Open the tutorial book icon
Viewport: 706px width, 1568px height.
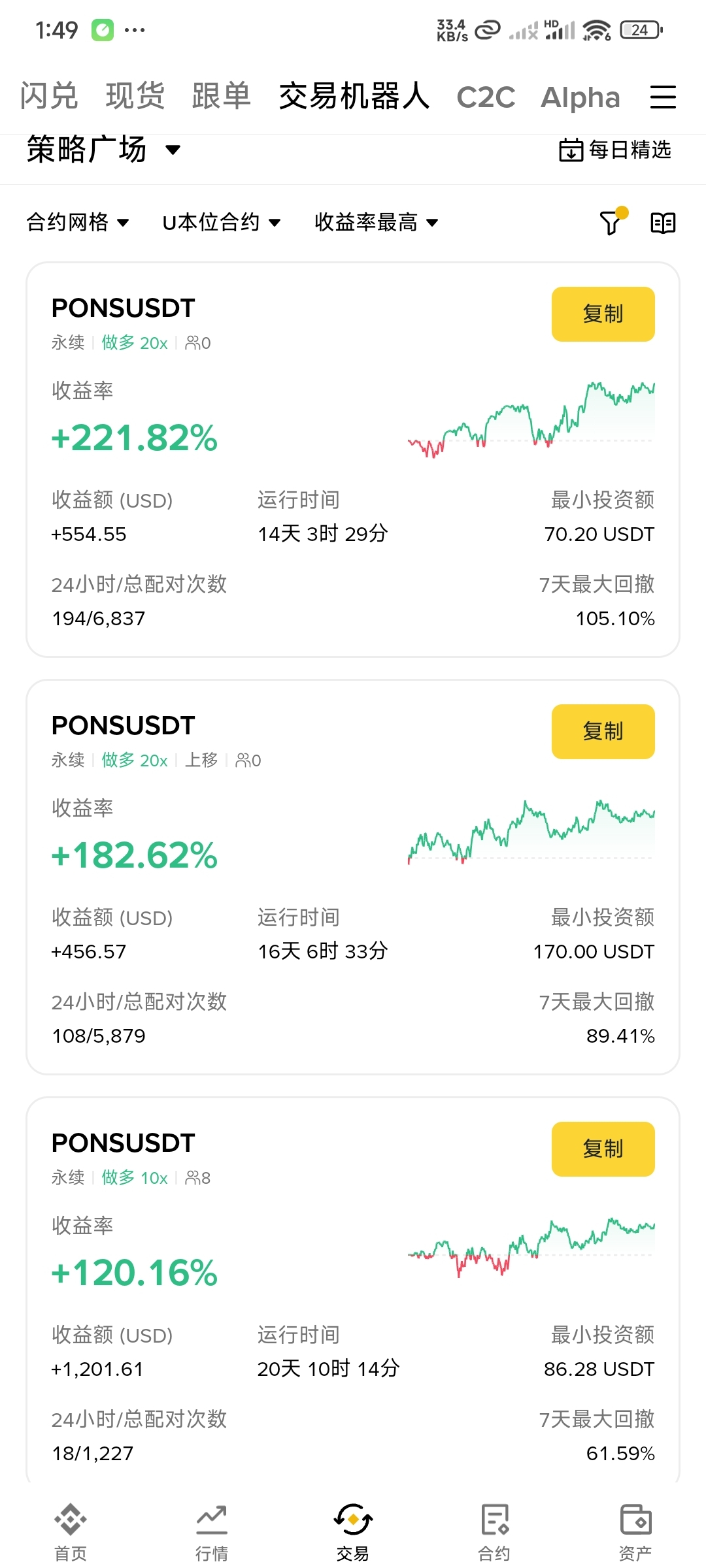tap(663, 223)
